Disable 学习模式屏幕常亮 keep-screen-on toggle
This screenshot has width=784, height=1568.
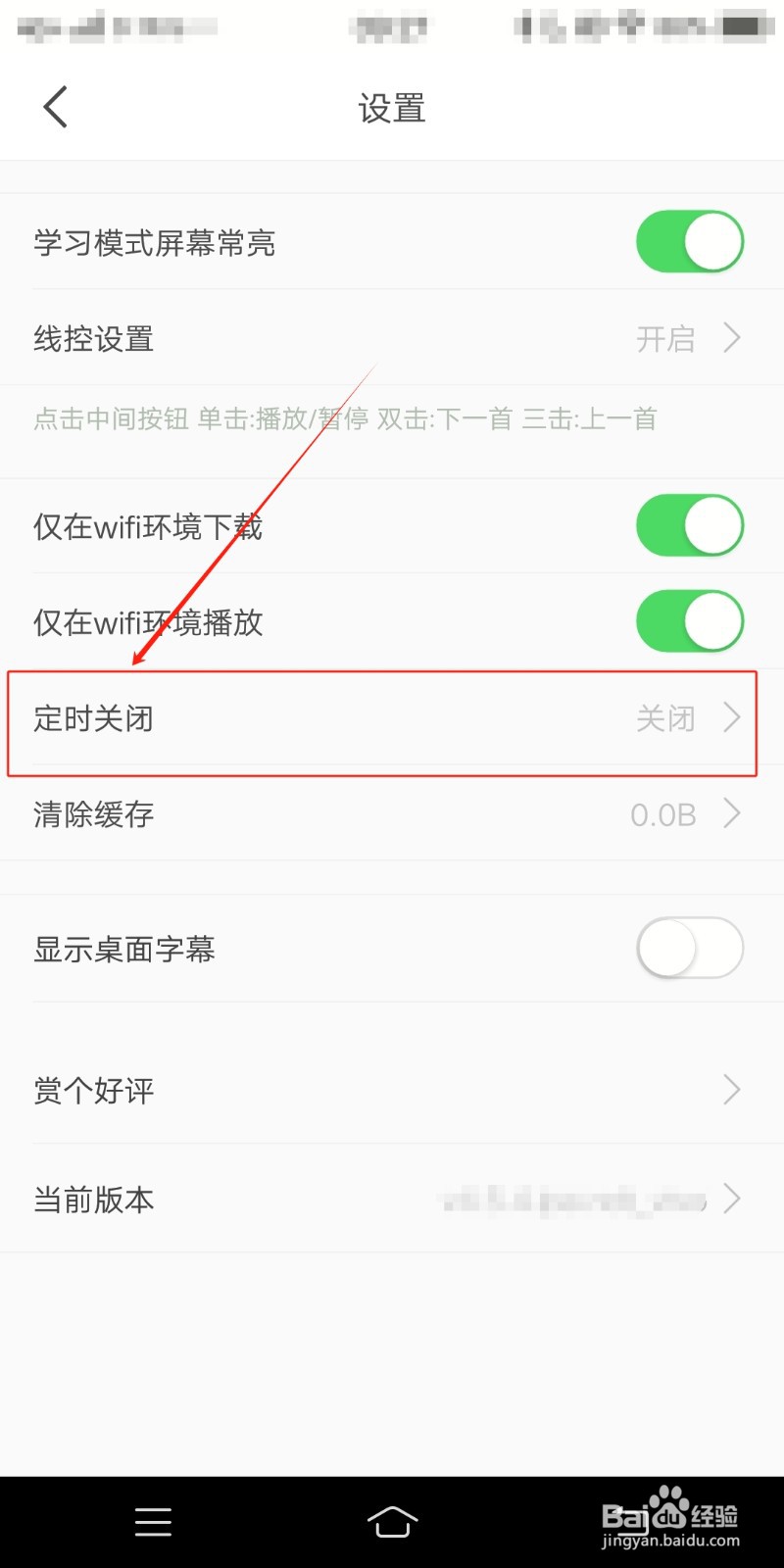pyautogui.click(x=690, y=241)
